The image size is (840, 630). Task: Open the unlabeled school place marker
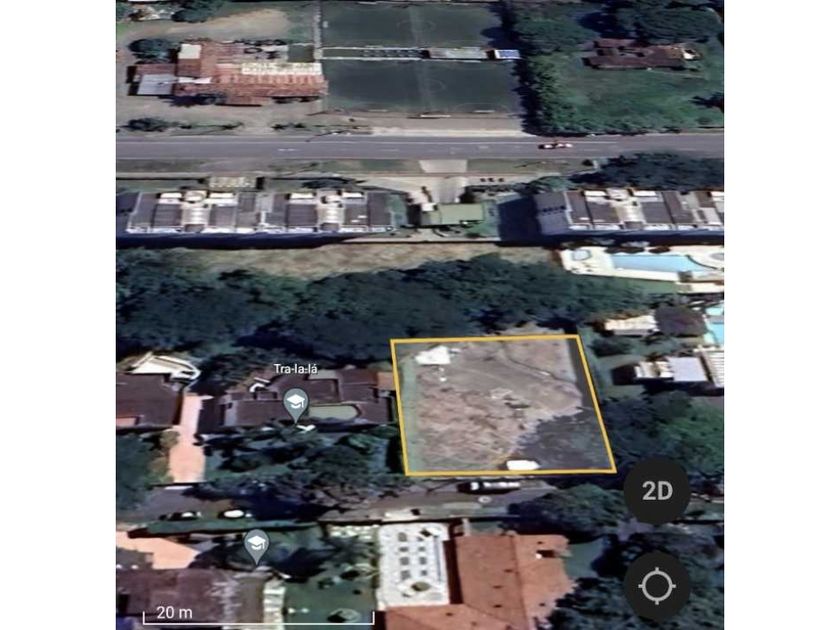[x=257, y=545]
